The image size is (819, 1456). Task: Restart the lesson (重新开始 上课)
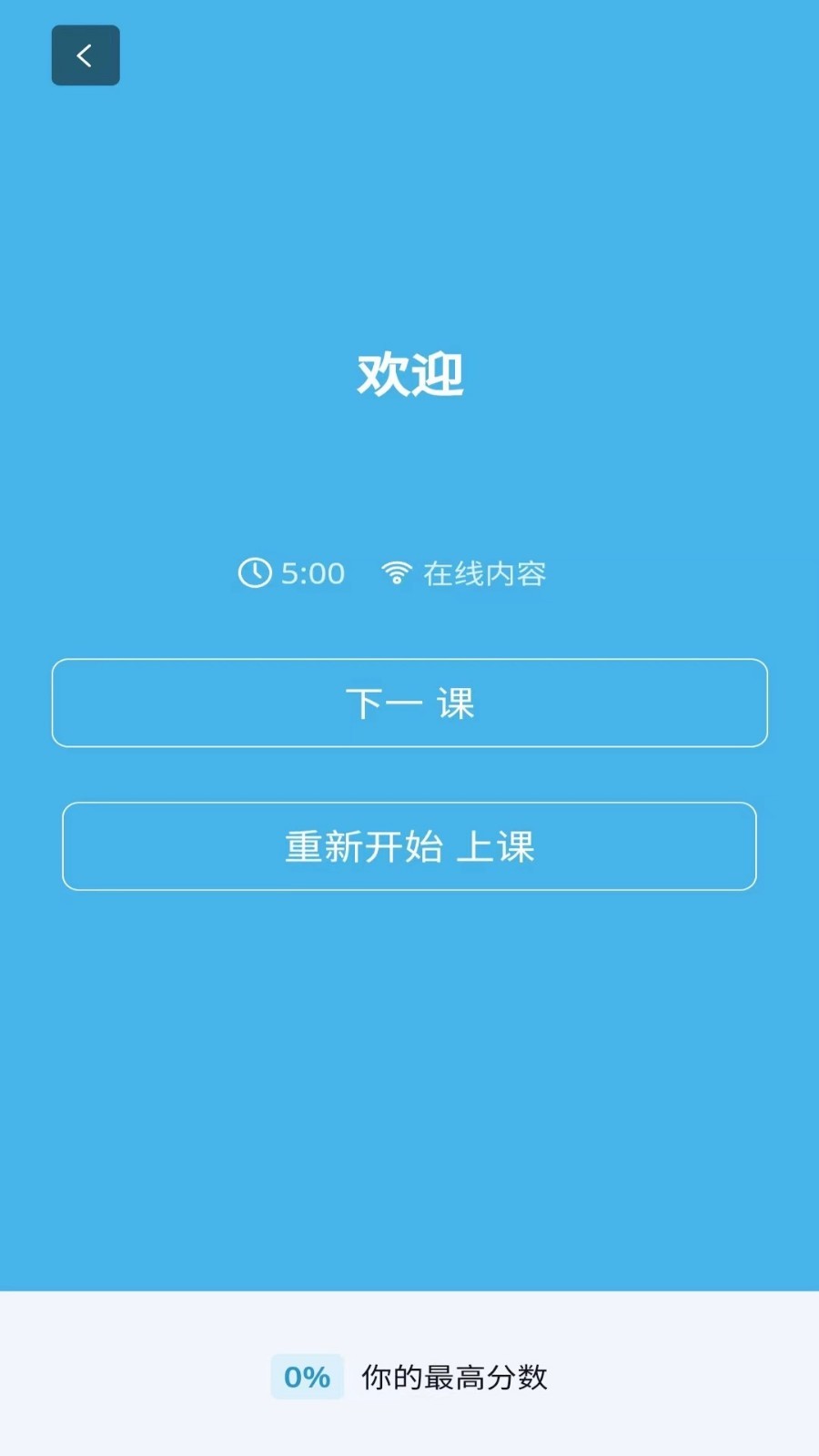409,846
